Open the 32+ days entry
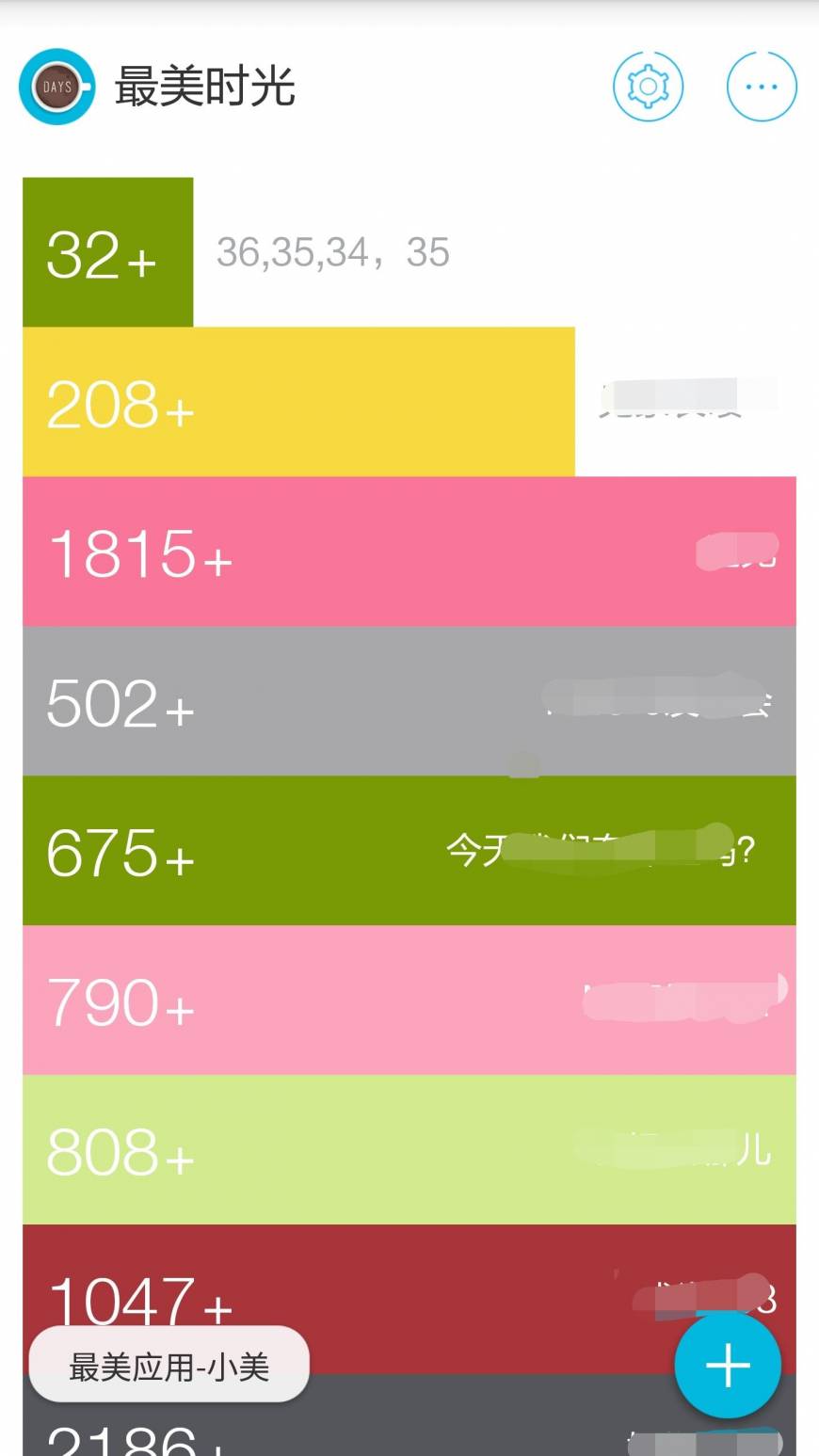This screenshot has height=1456, width=819. click(x=409, y=252)
